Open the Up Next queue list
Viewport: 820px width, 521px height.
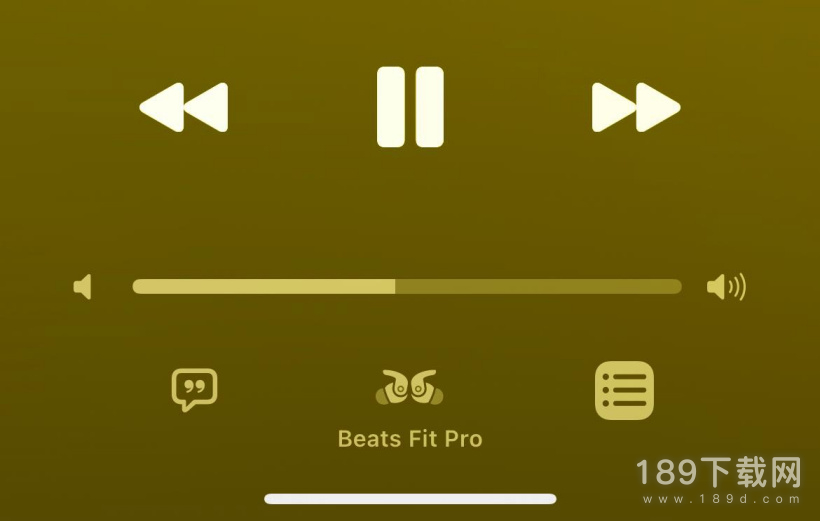(624, 390)
